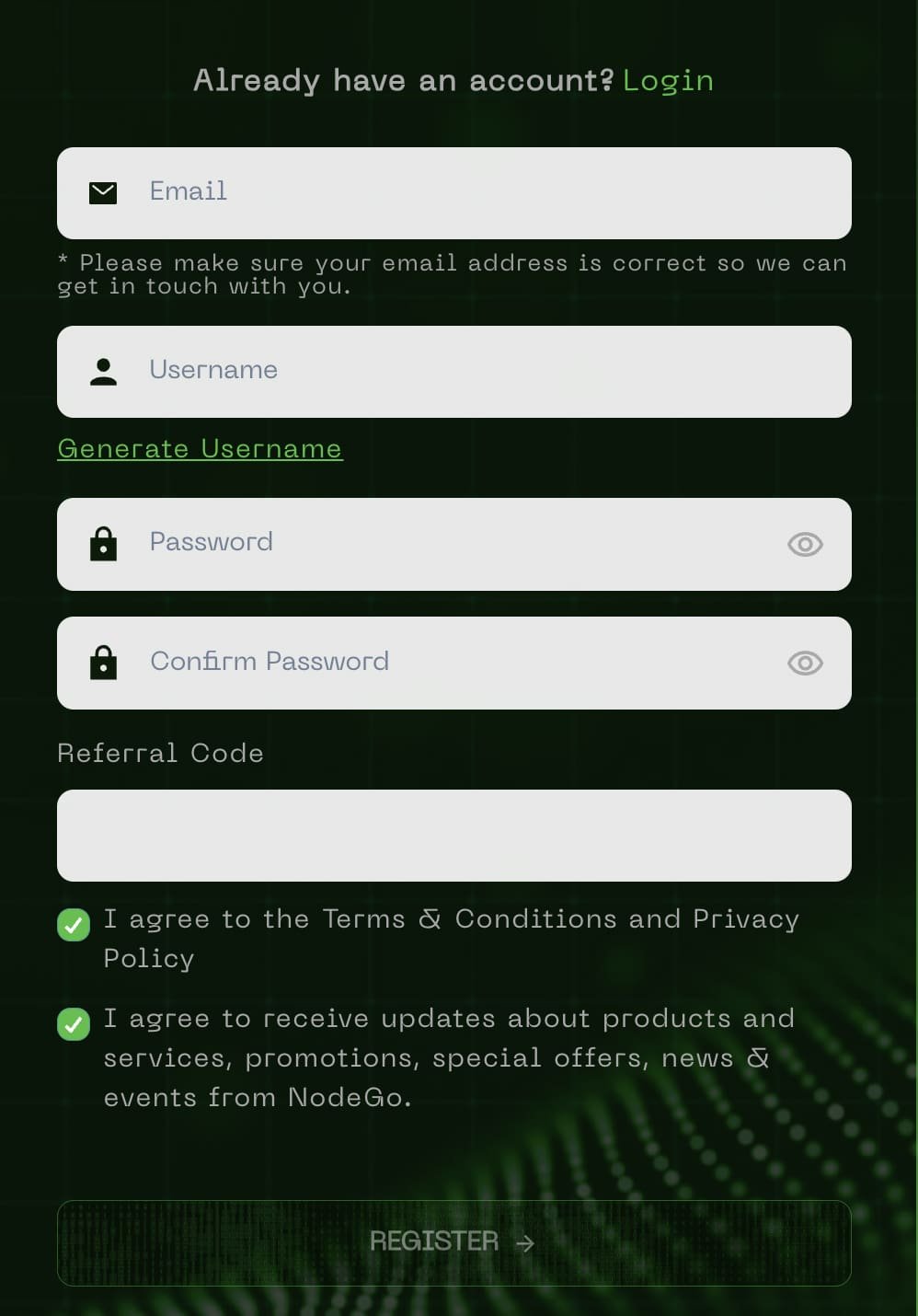Tap the Referral Code input box
This screenshot has height=1316, width=918.
point(454,836)
